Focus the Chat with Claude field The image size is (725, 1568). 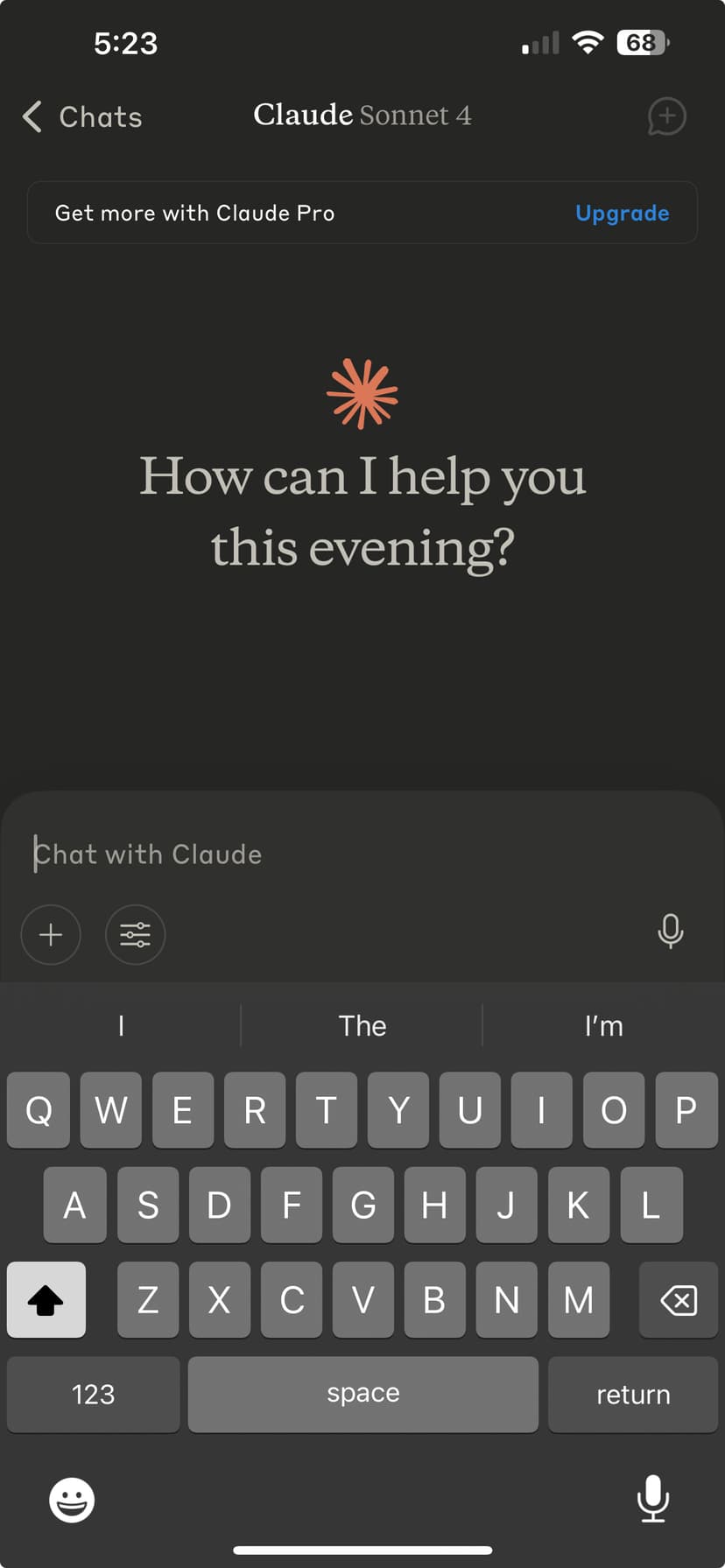pyautogui.click(x=350, y=854)
